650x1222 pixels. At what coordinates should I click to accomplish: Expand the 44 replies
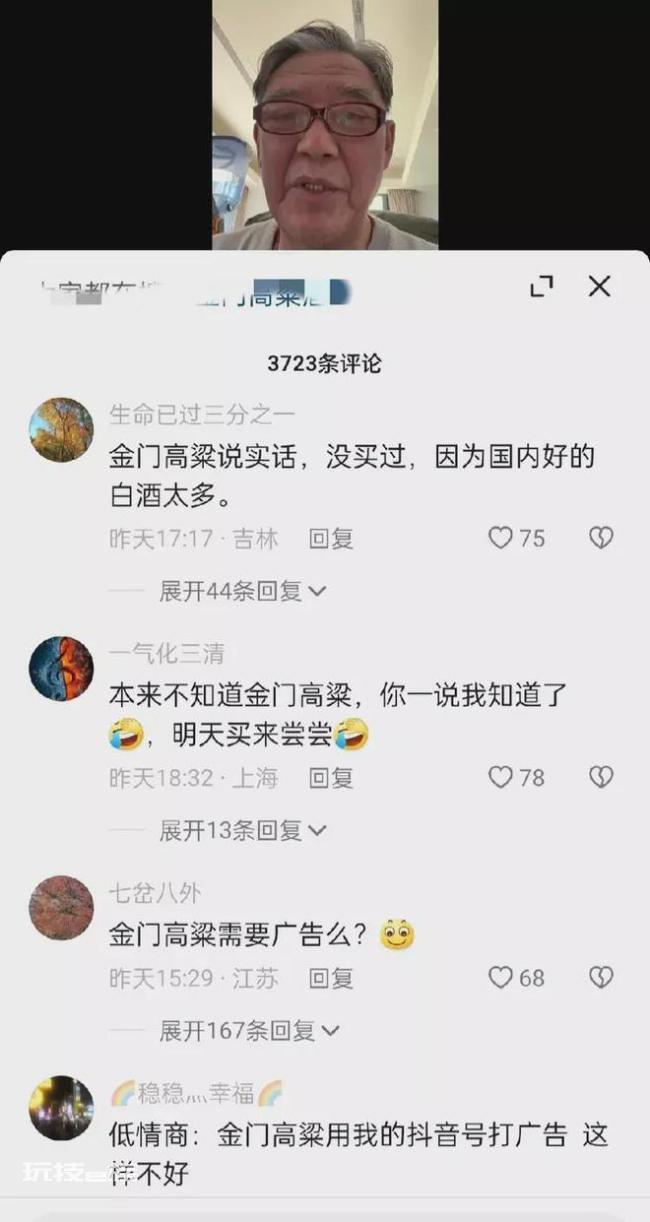click(x=243, y=591)
